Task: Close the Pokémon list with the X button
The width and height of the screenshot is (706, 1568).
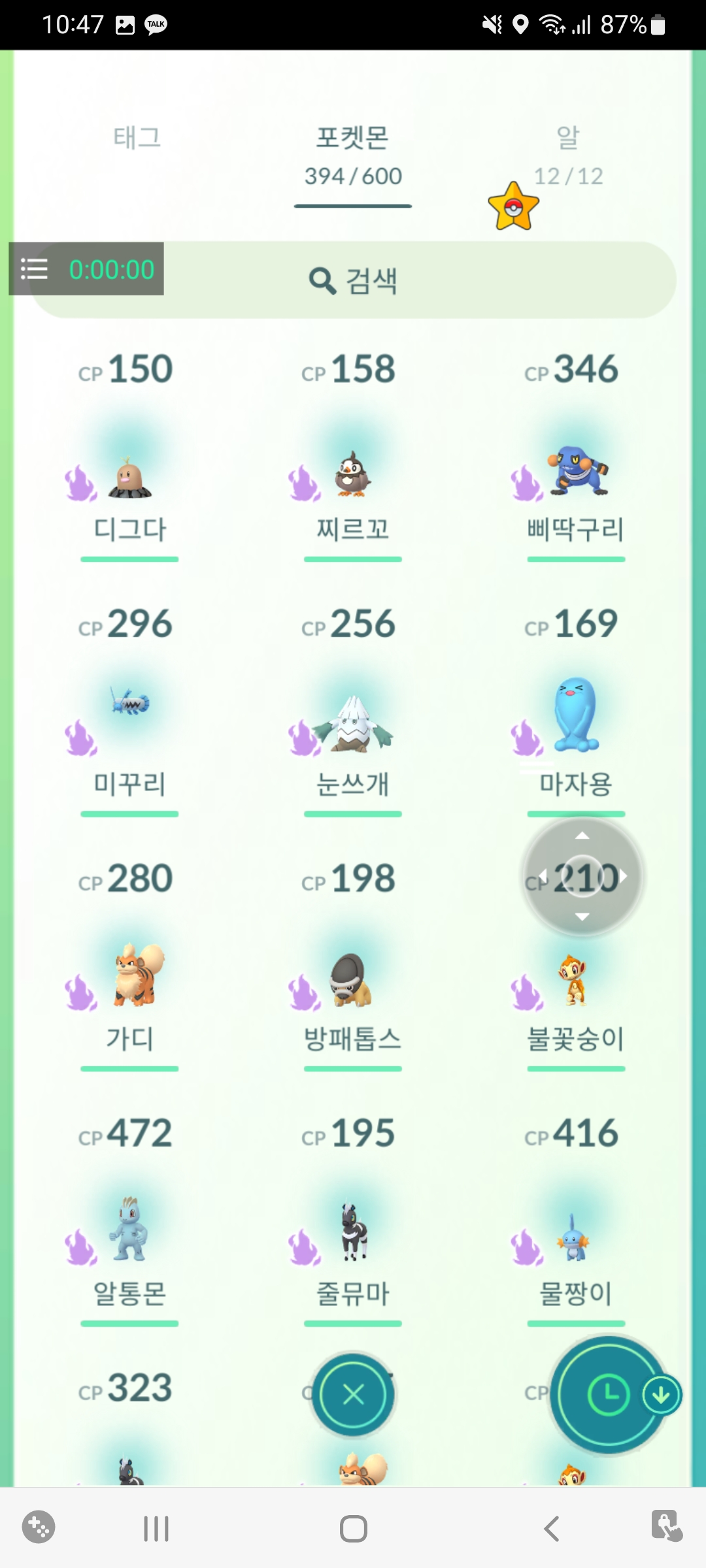Action: coord(353,1395)
